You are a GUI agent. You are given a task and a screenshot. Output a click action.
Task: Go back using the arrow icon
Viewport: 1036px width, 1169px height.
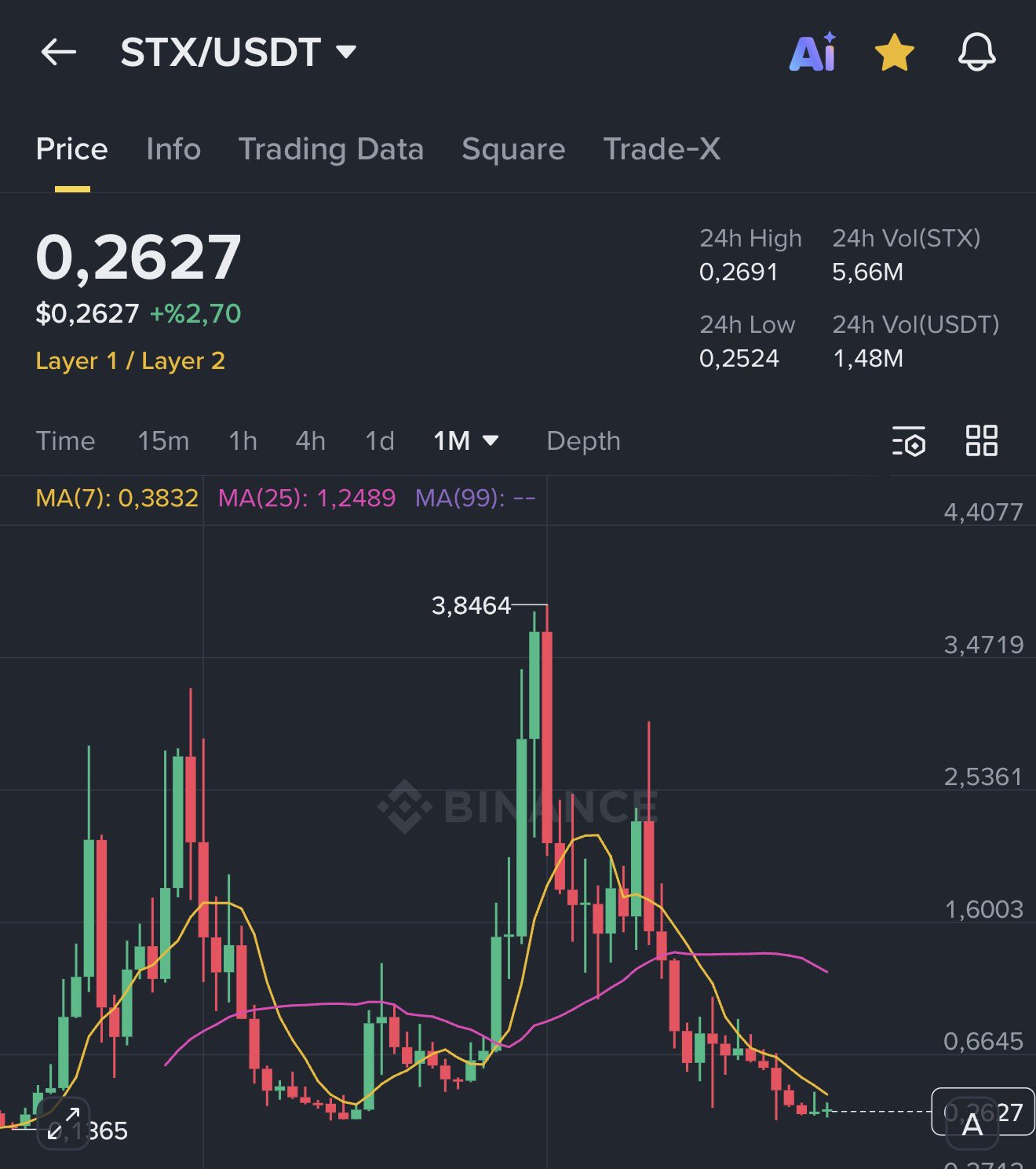pyautogui.click(x=59, y=53)
